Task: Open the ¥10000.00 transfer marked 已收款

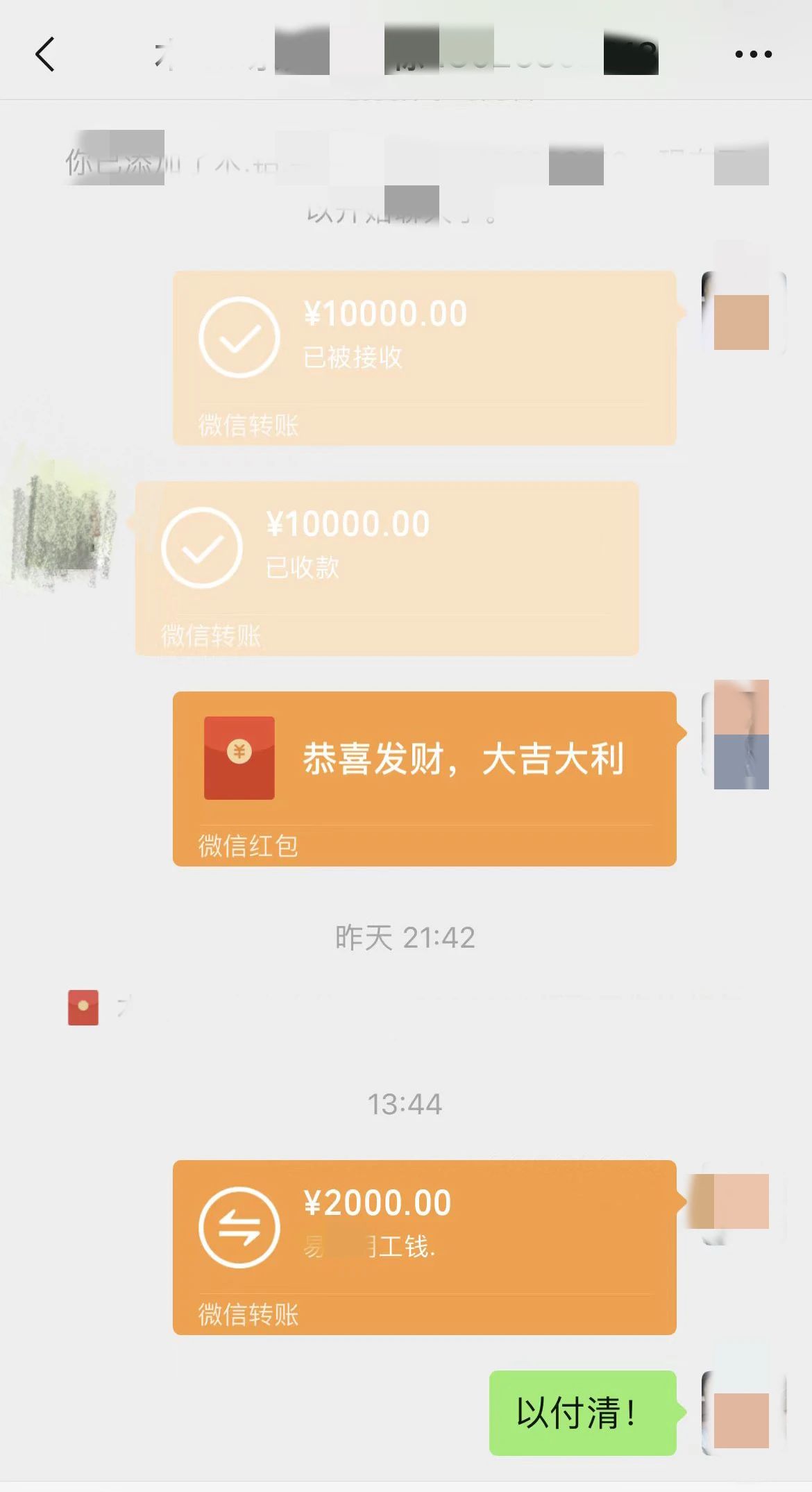Action: [x=387, y=568]
